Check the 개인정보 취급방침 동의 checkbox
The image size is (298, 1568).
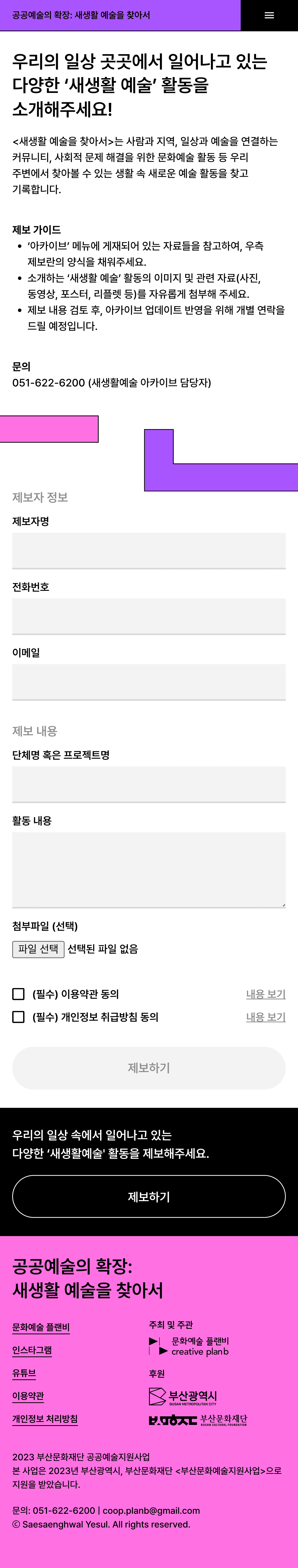click(x=18, y=1017)
